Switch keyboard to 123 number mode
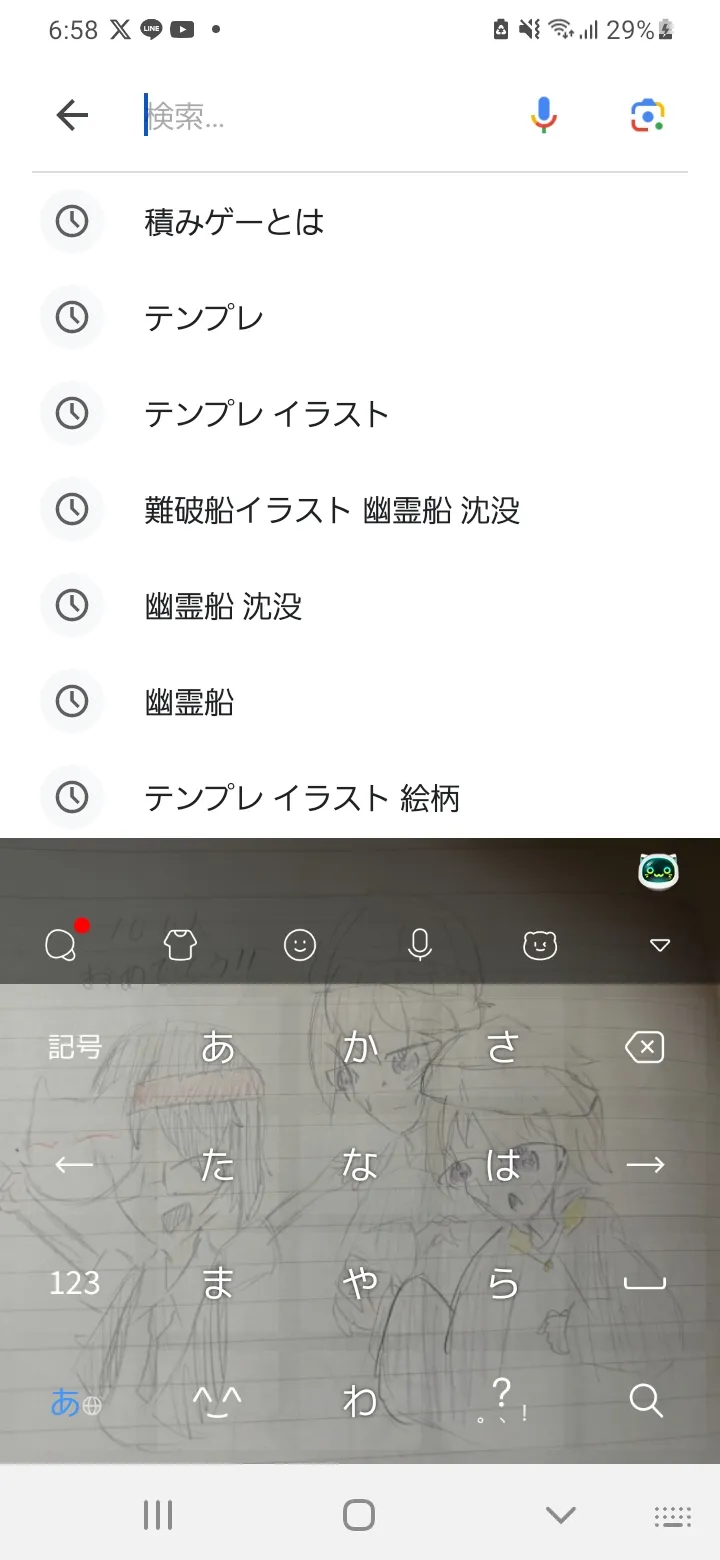Screen dimensions: 720x1560 75,1283
